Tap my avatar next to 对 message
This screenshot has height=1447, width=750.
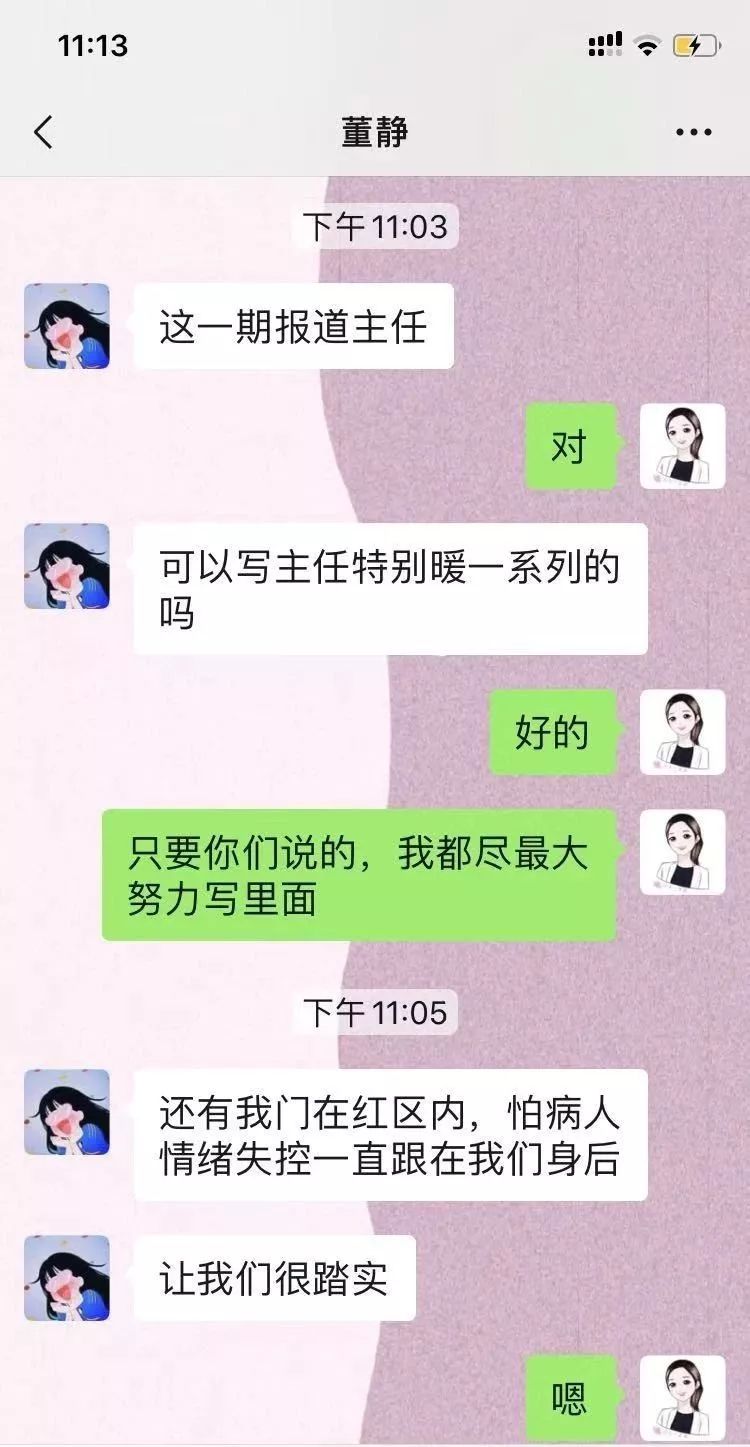[682, 446]
